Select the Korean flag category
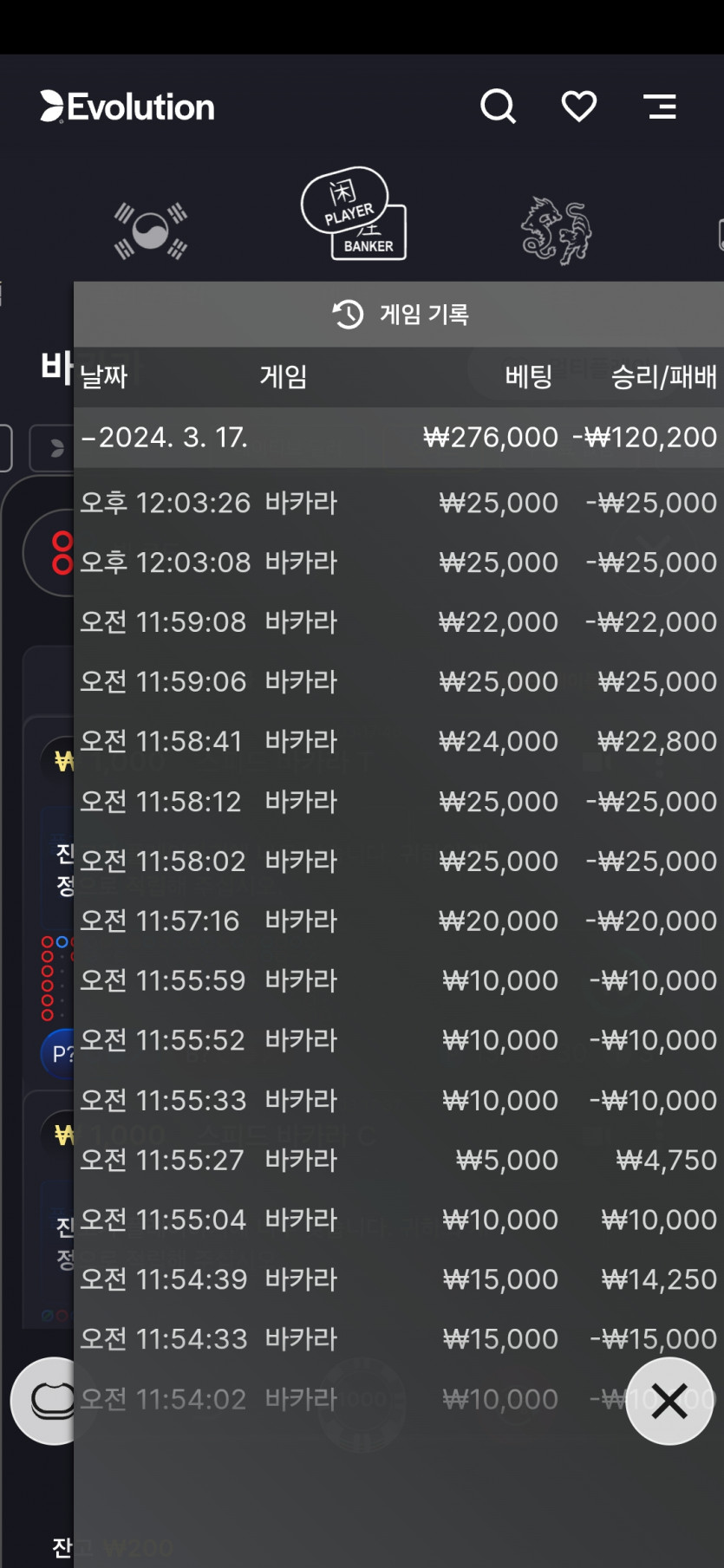 (x=151, y=231)
